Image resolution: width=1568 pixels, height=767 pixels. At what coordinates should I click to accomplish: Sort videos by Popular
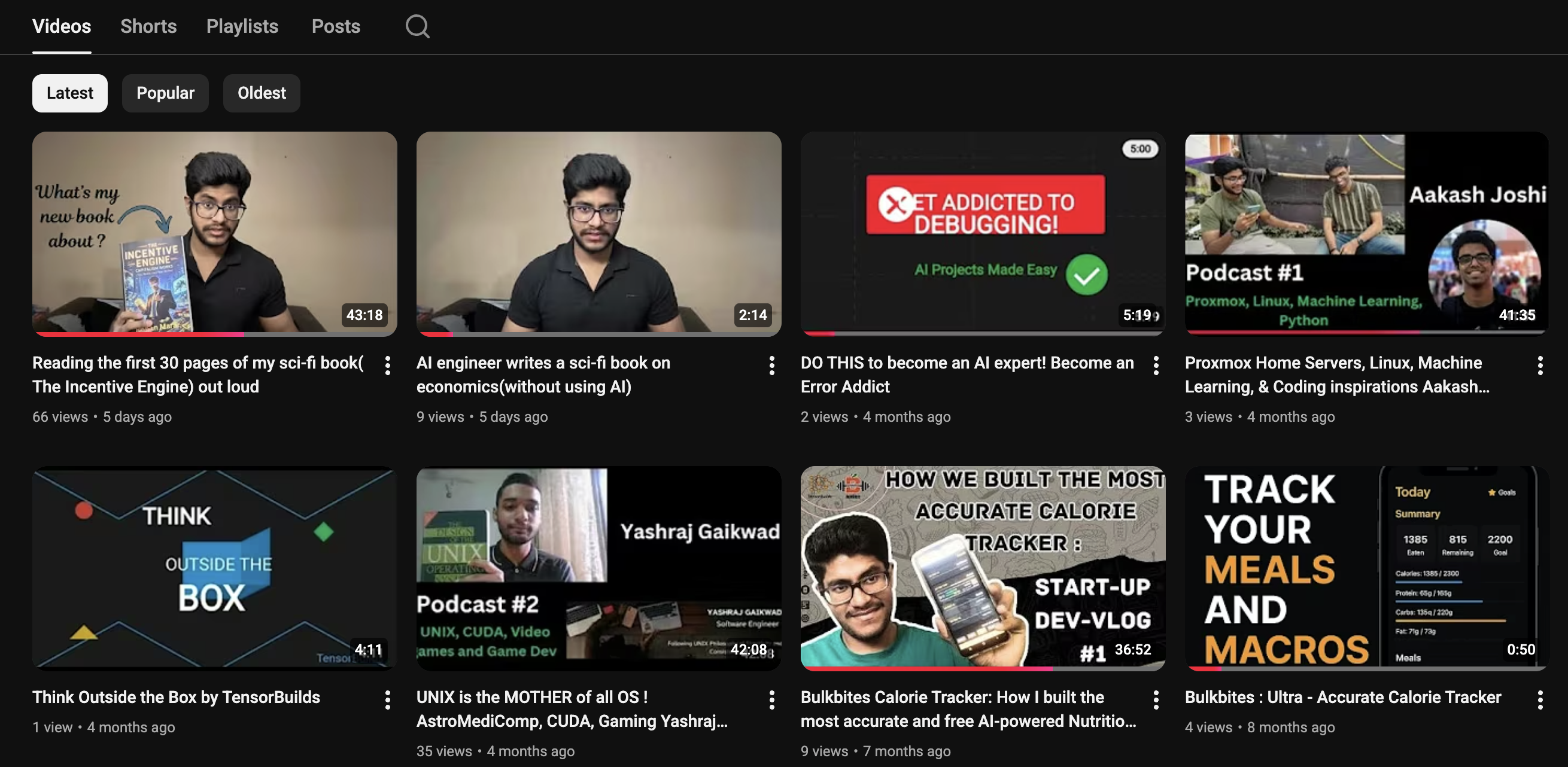click(165, 93)
